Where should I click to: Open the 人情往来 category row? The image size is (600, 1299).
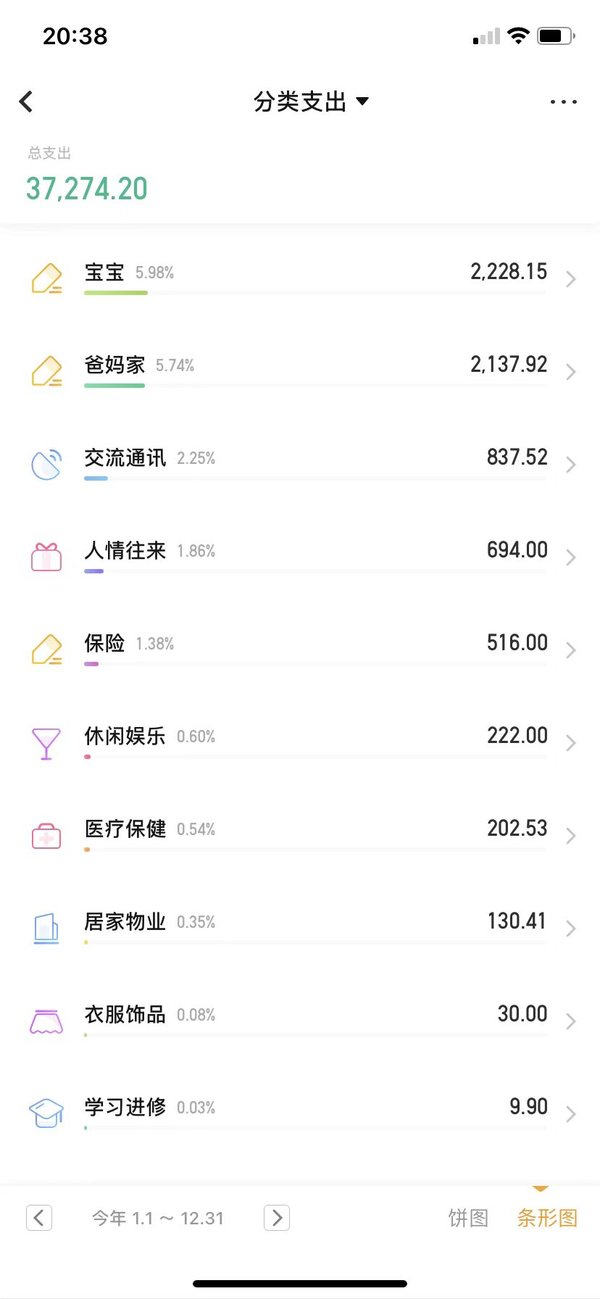[x=300, y=557]
